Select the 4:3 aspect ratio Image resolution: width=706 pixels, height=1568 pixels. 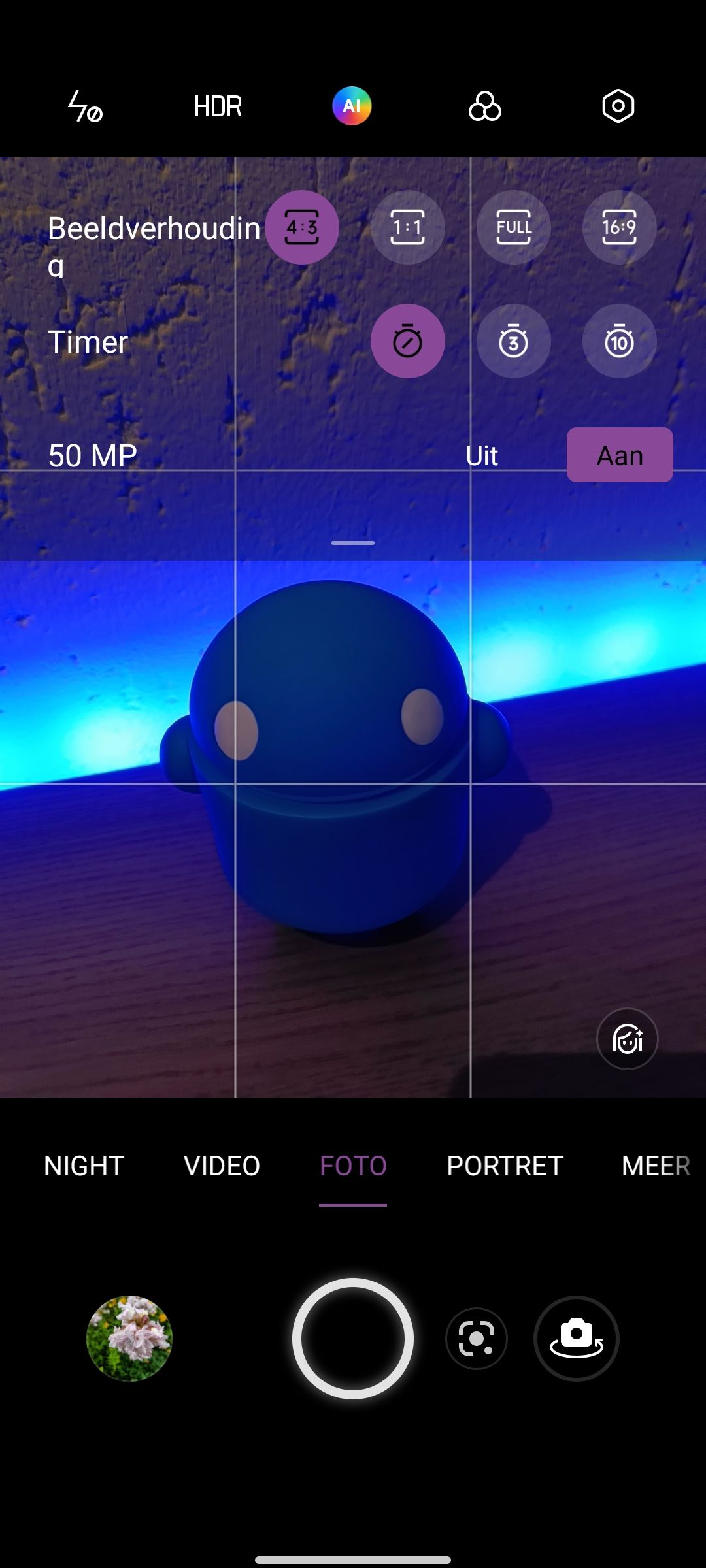coord(302,227)
